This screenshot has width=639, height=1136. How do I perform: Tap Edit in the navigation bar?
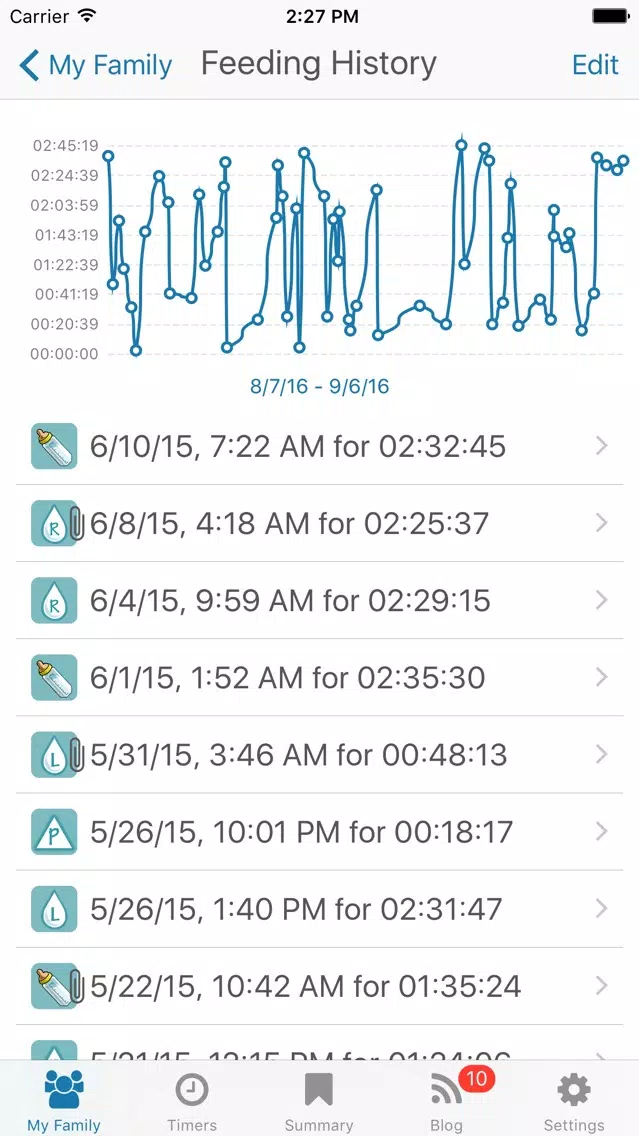[x=595, y=65]
